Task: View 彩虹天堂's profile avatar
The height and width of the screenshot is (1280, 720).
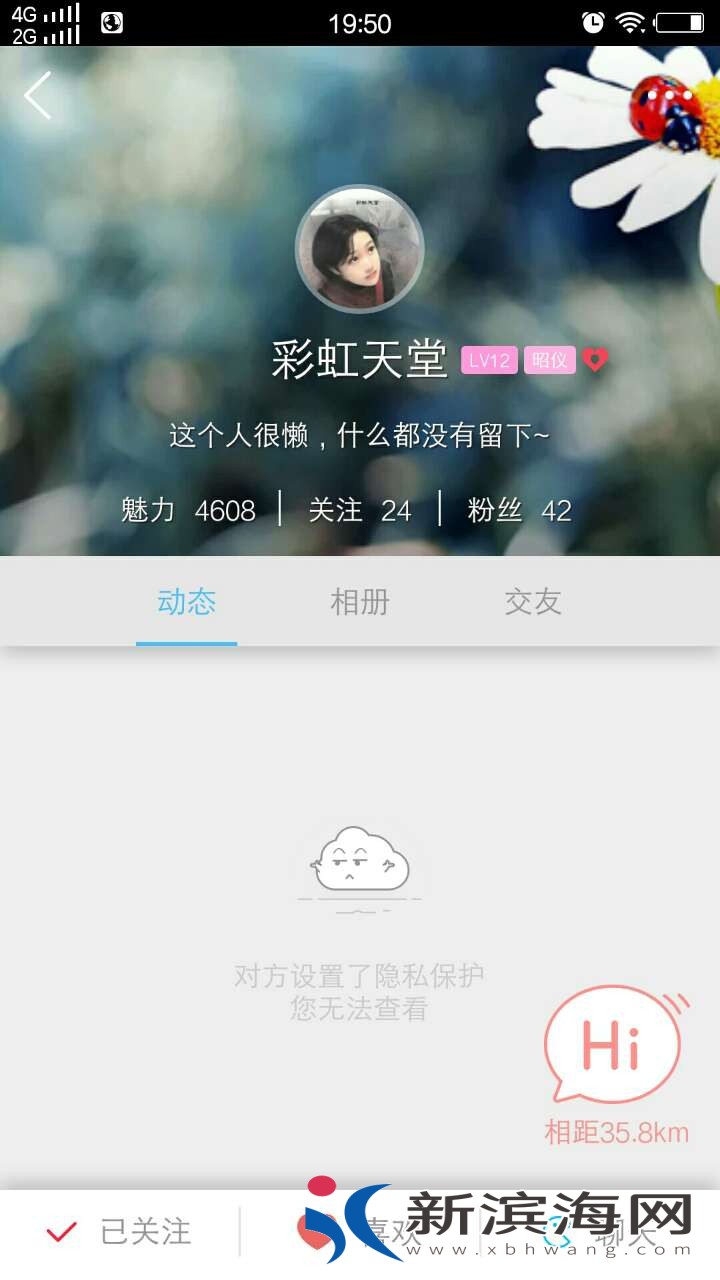Action: [x=360, y=250]
